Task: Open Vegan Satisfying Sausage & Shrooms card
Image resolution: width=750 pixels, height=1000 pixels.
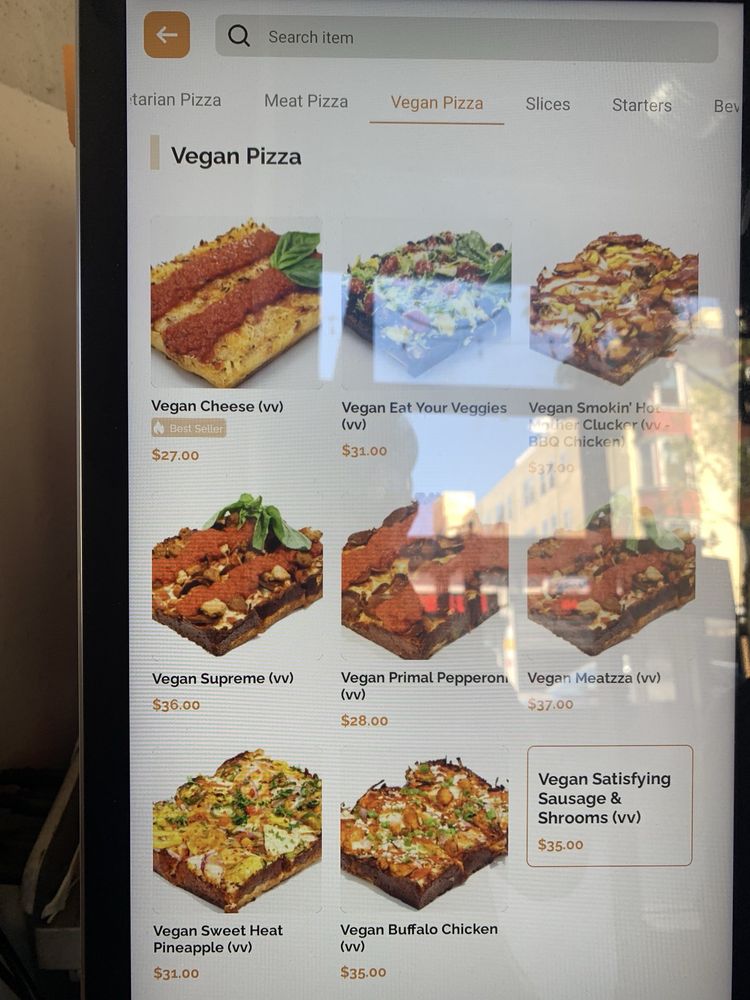Action: coord(610,805)
